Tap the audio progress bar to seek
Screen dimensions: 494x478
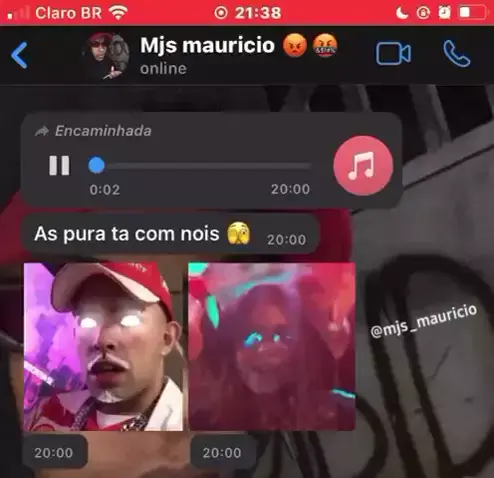coord(200,165)
